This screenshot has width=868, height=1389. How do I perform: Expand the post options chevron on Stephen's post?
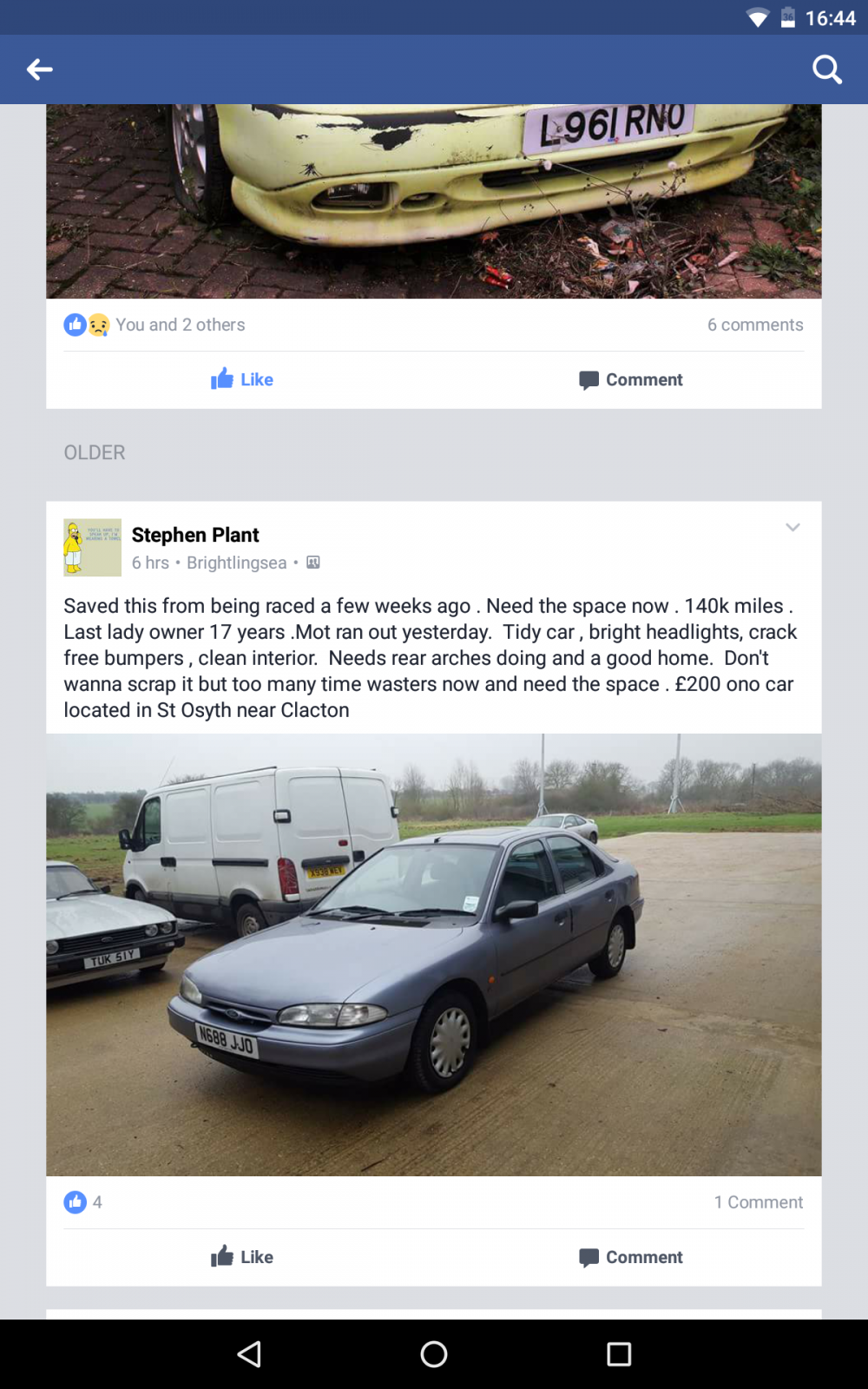(x=792, y=527)
